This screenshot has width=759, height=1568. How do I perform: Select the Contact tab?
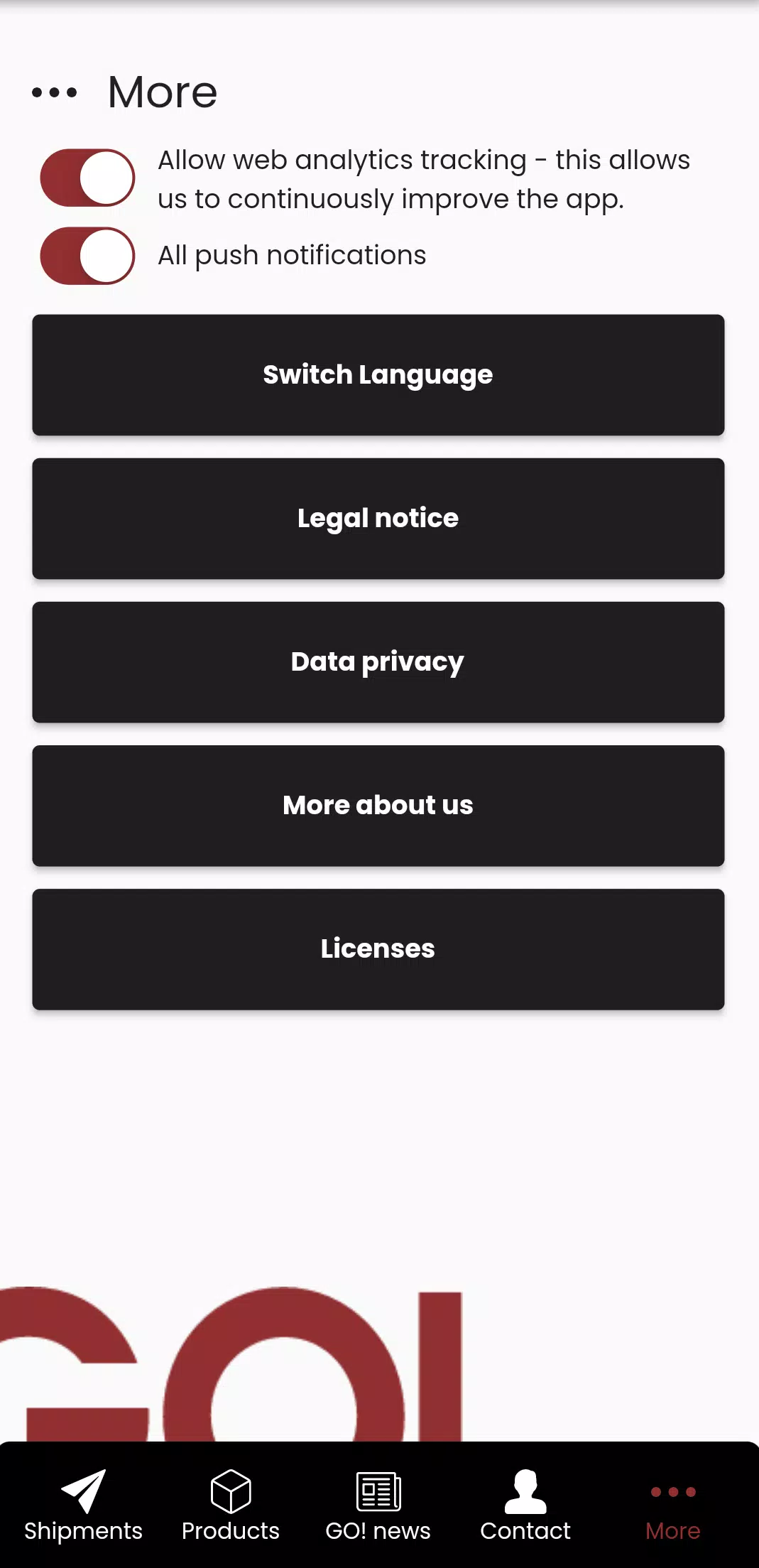click(525, 1505)
